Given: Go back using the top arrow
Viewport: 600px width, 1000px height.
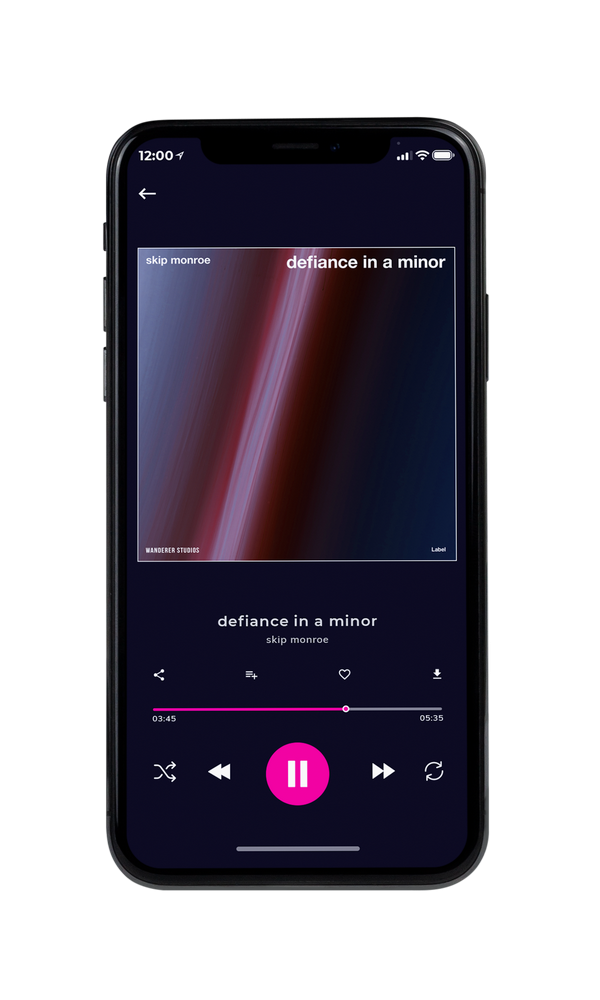Looking at the screenshot, I should coord(147,193).
